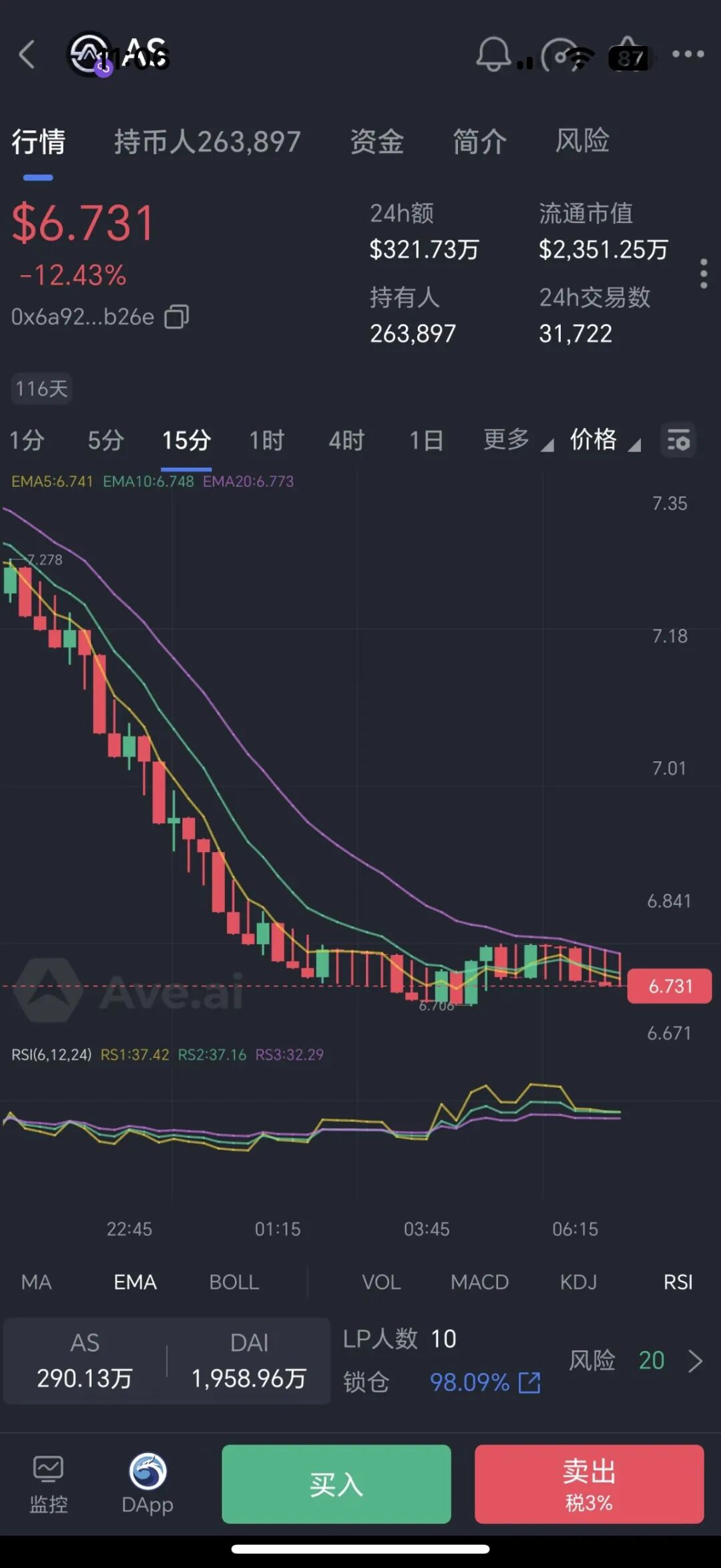Switch the overlay indicator to BOLL
Screen dimensions: 721x1568
point(234,1282)
